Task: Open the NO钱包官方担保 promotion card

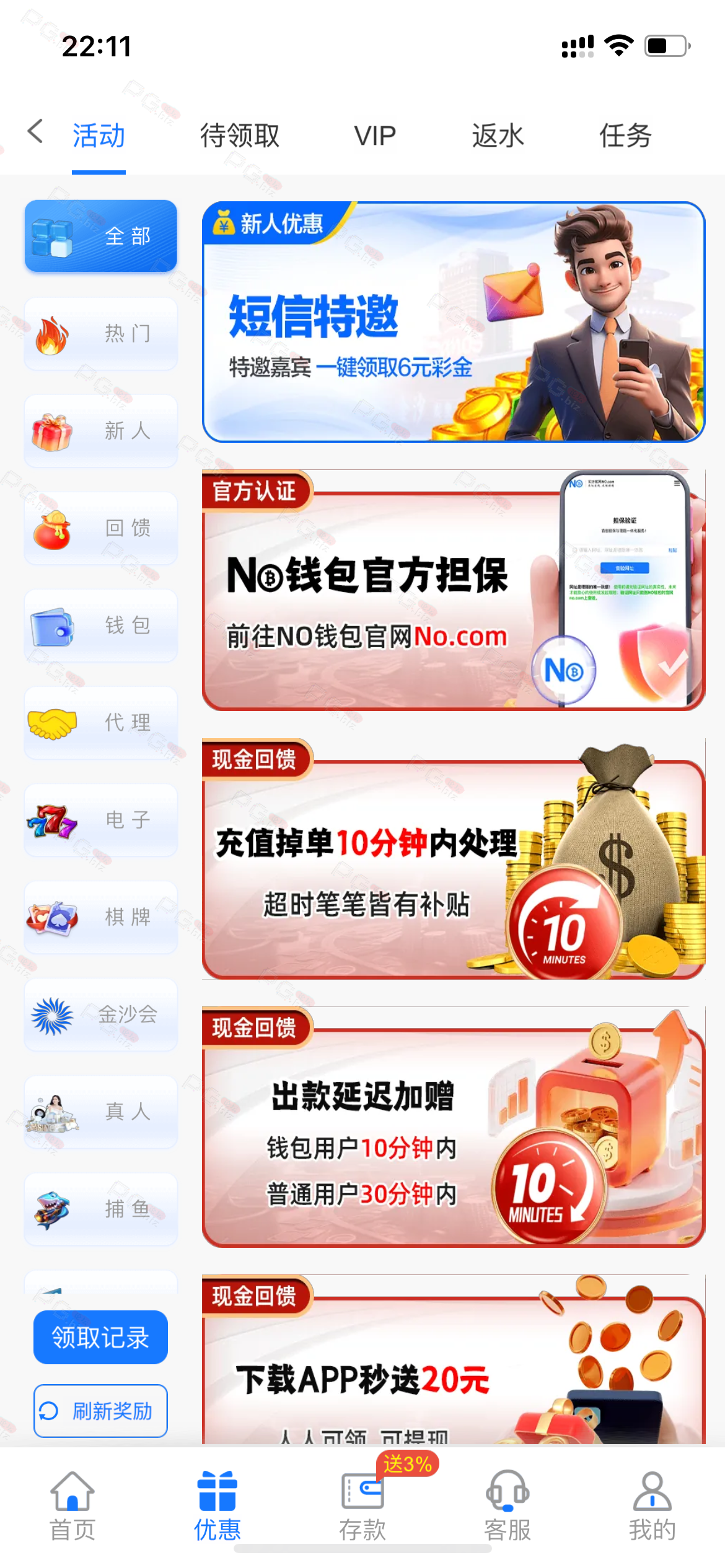Action: coord(454,590)
